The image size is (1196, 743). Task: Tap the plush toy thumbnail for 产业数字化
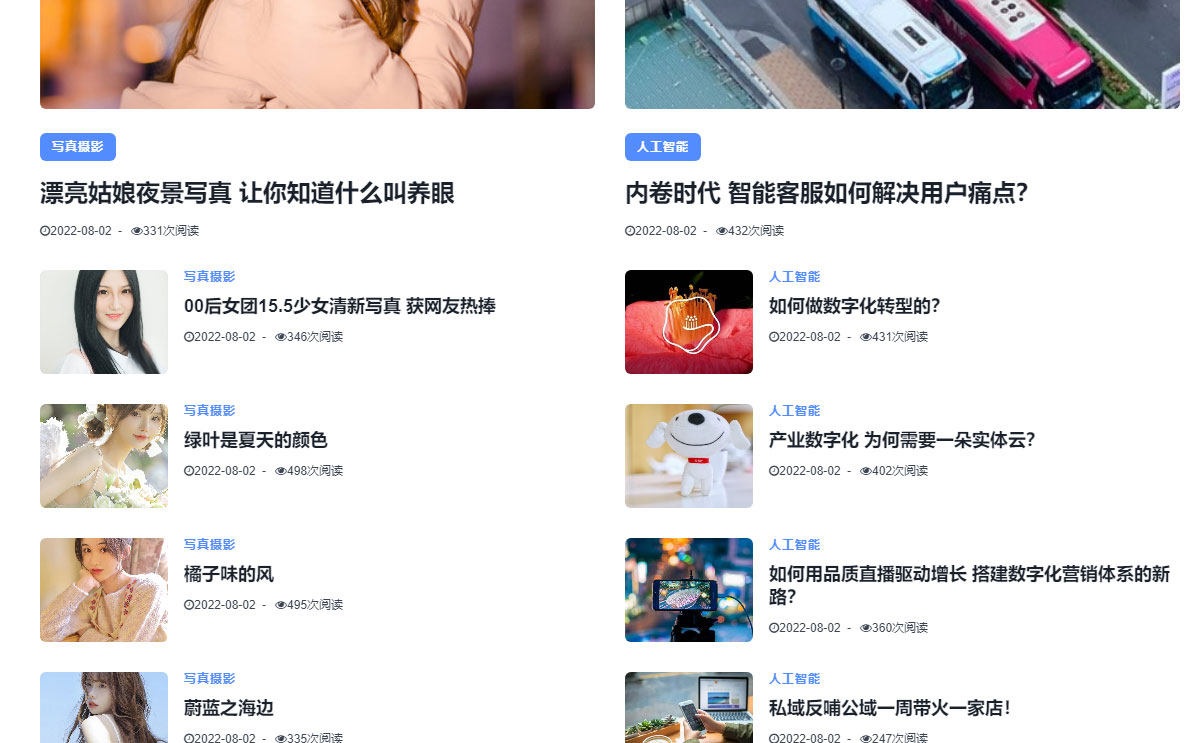coord(689,456)
